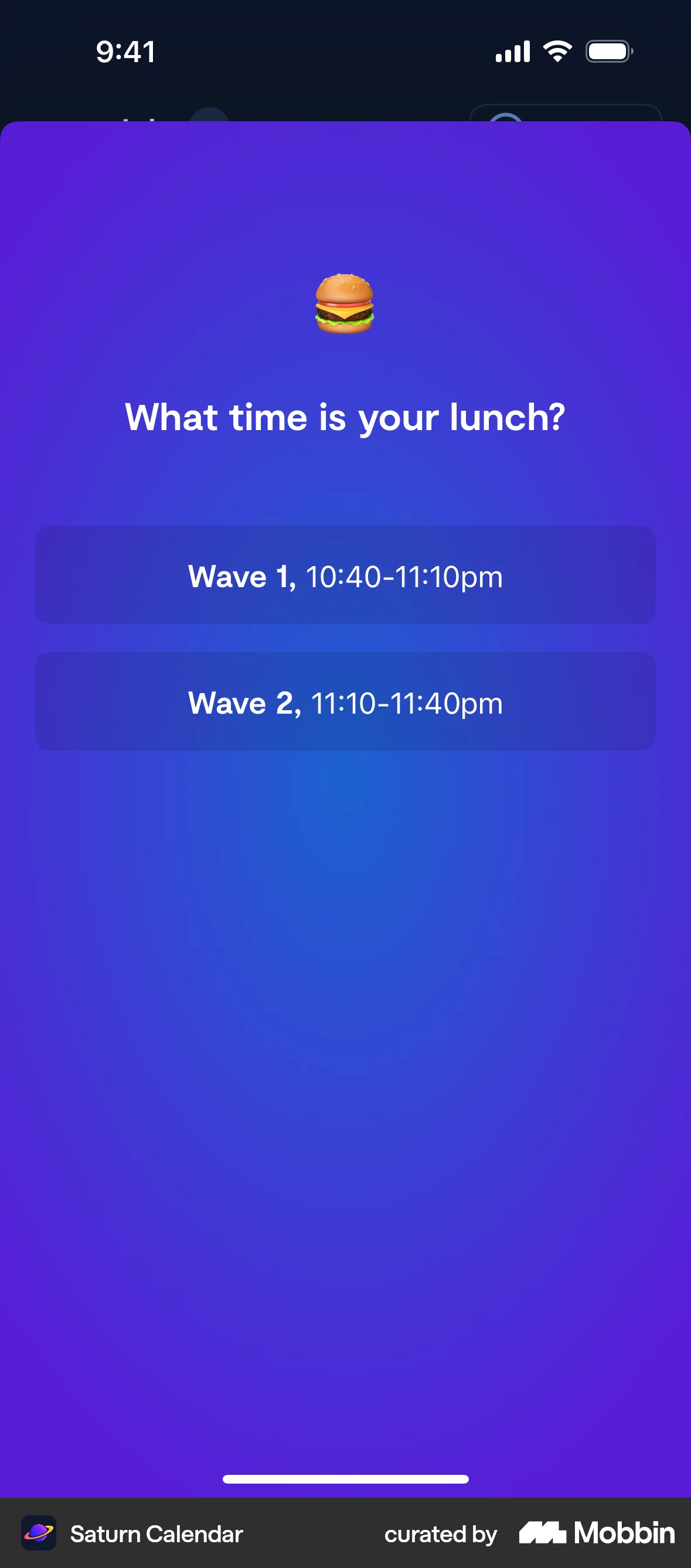Image resolution: width=691 pixels, height=1568 pixels.
Task: Tap the battery indicator in the status bar
Action: point(609,51)
